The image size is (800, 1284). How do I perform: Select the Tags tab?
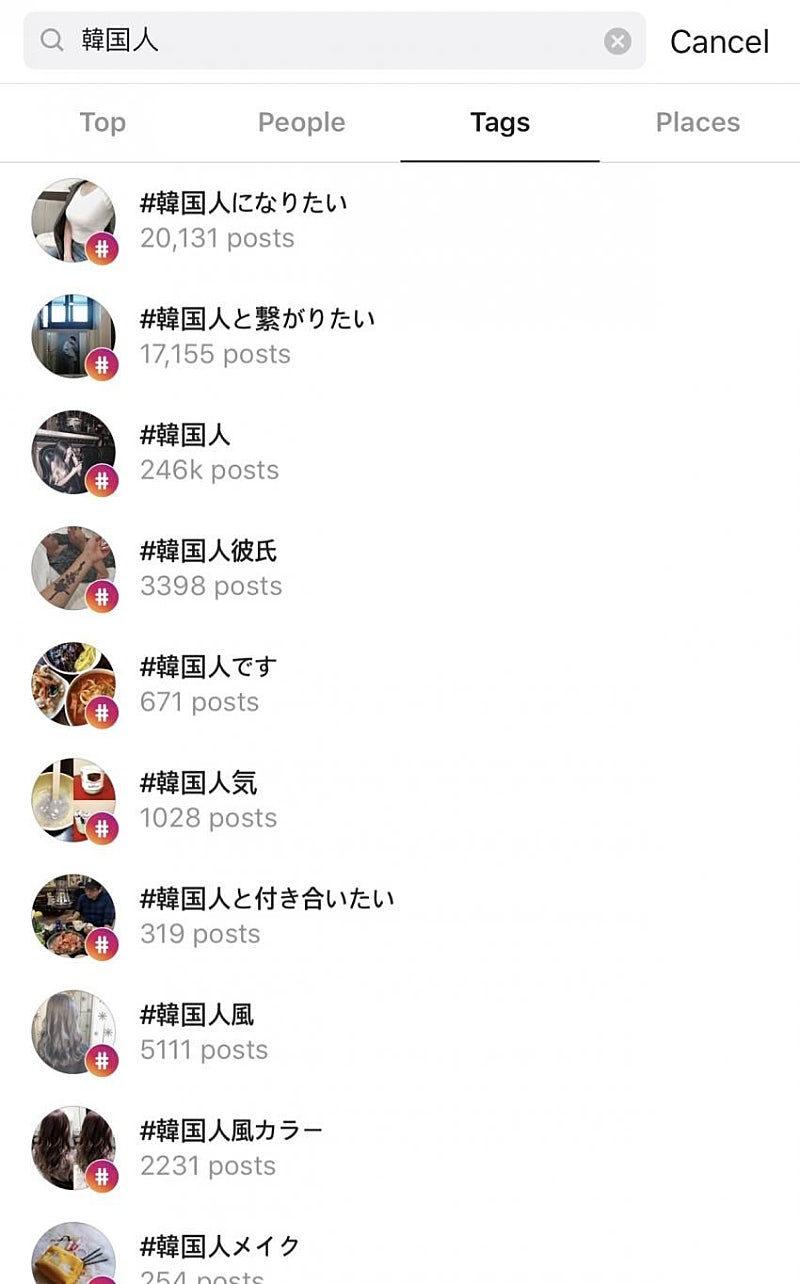[x=500, y=123]
